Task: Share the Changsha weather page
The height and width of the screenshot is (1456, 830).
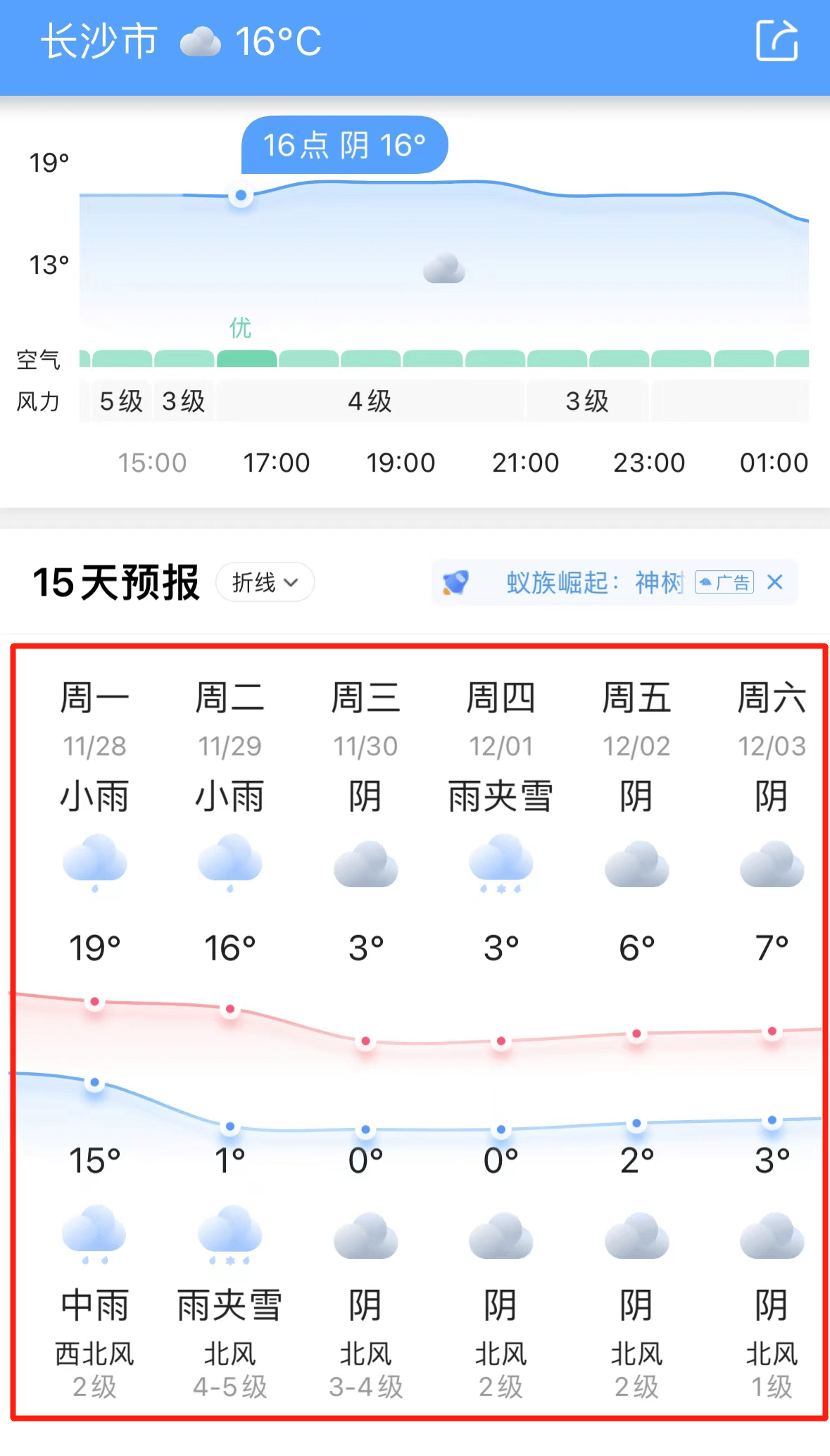Action: coord(776,41)
